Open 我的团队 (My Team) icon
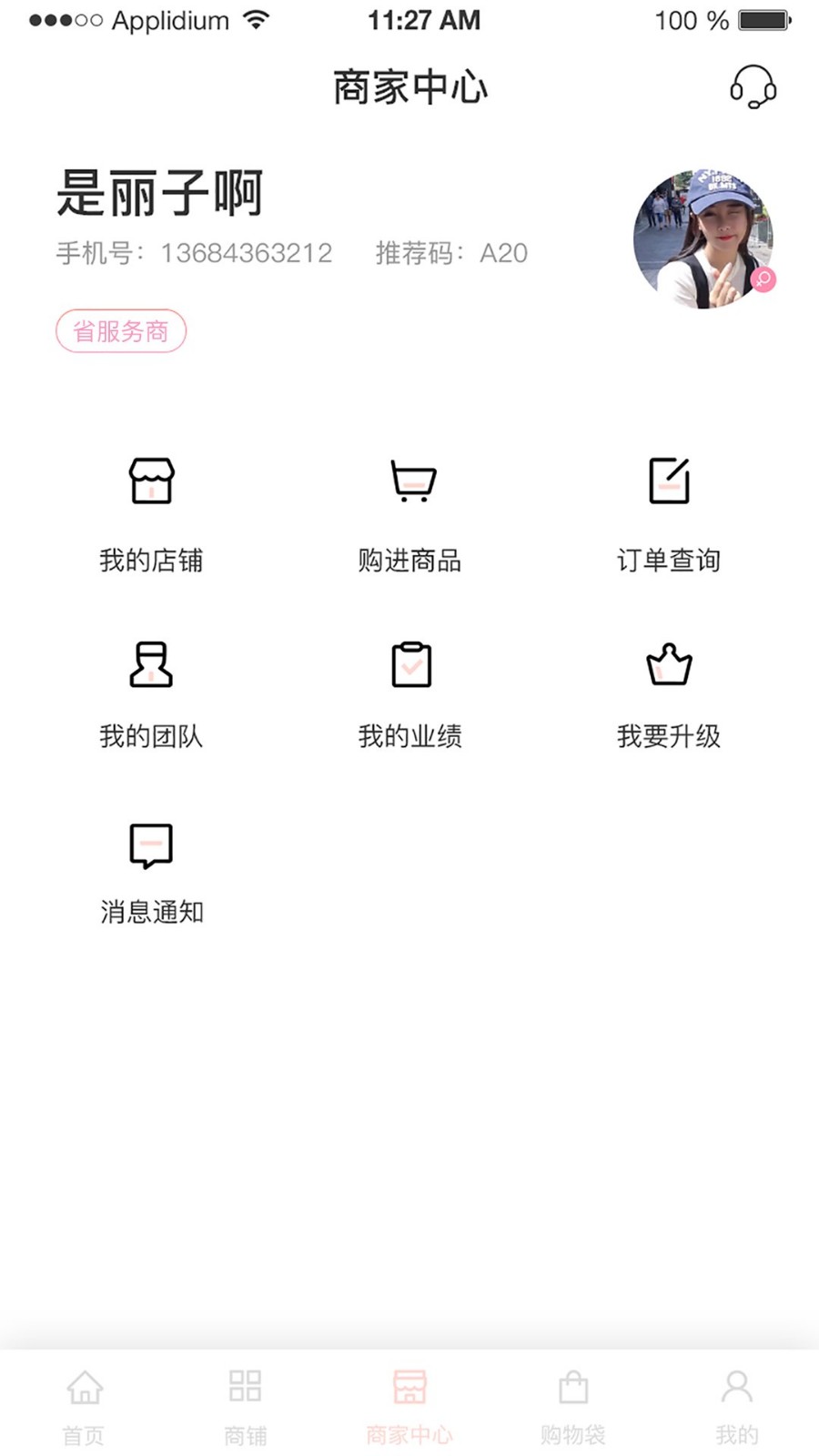The width and height of the screenshot is (819, 1456). (x=152, y=664)
